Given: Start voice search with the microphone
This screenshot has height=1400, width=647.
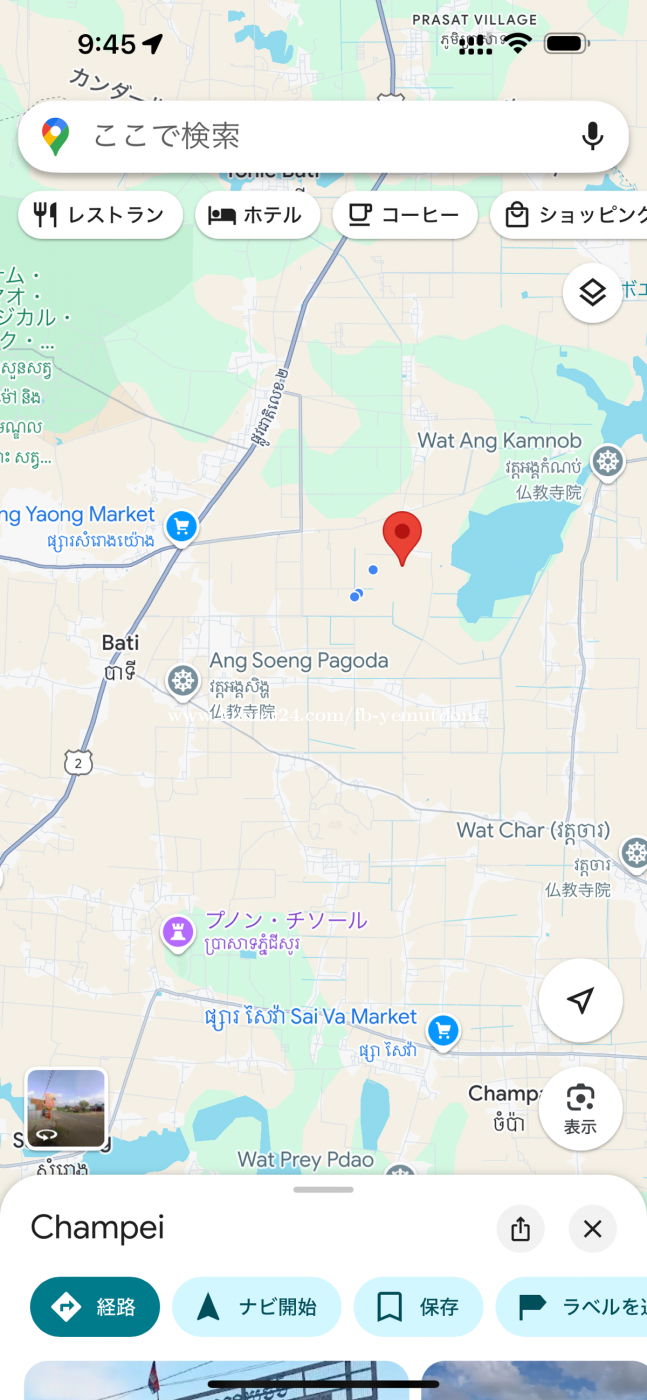Looking at the screenshot, I should (x=593, y=136).
